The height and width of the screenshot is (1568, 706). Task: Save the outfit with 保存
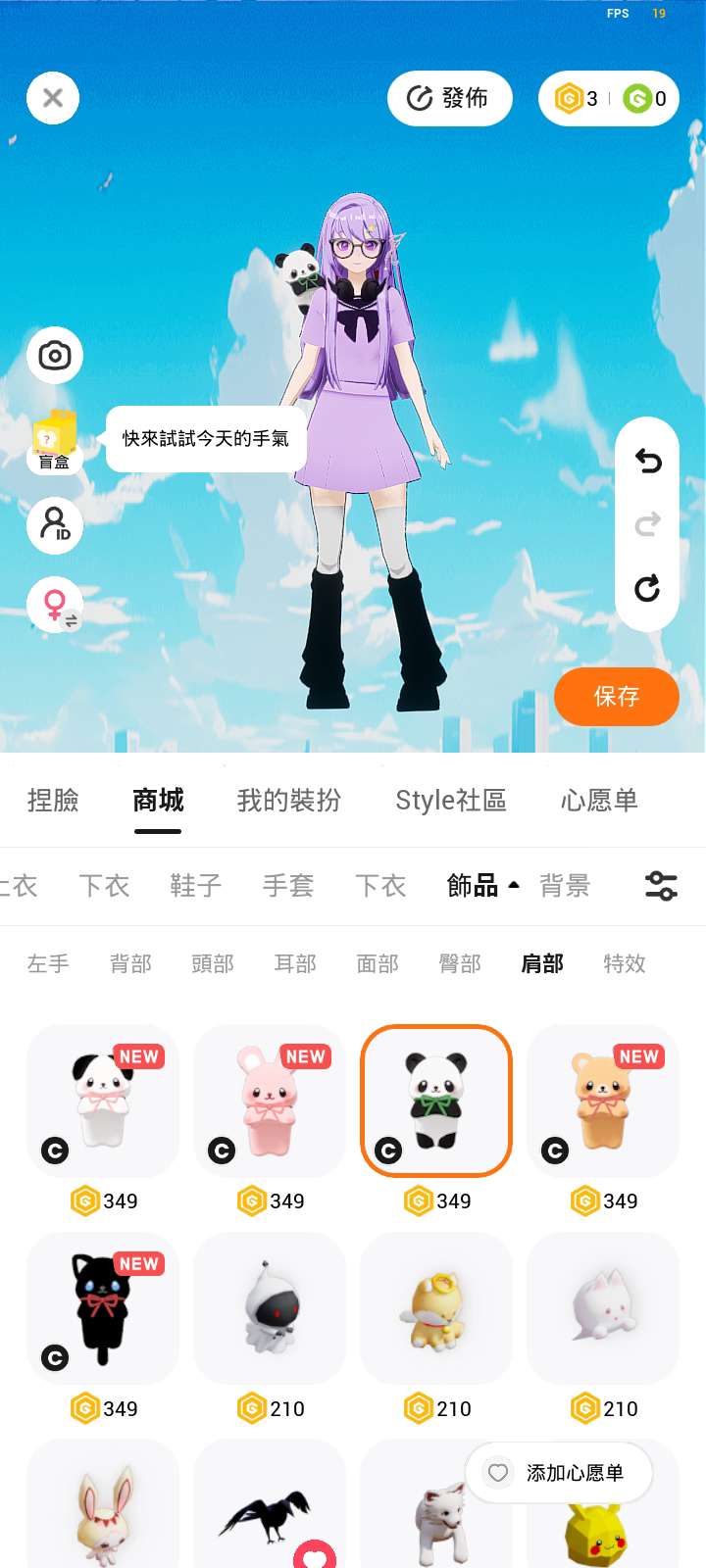(616, 697)
